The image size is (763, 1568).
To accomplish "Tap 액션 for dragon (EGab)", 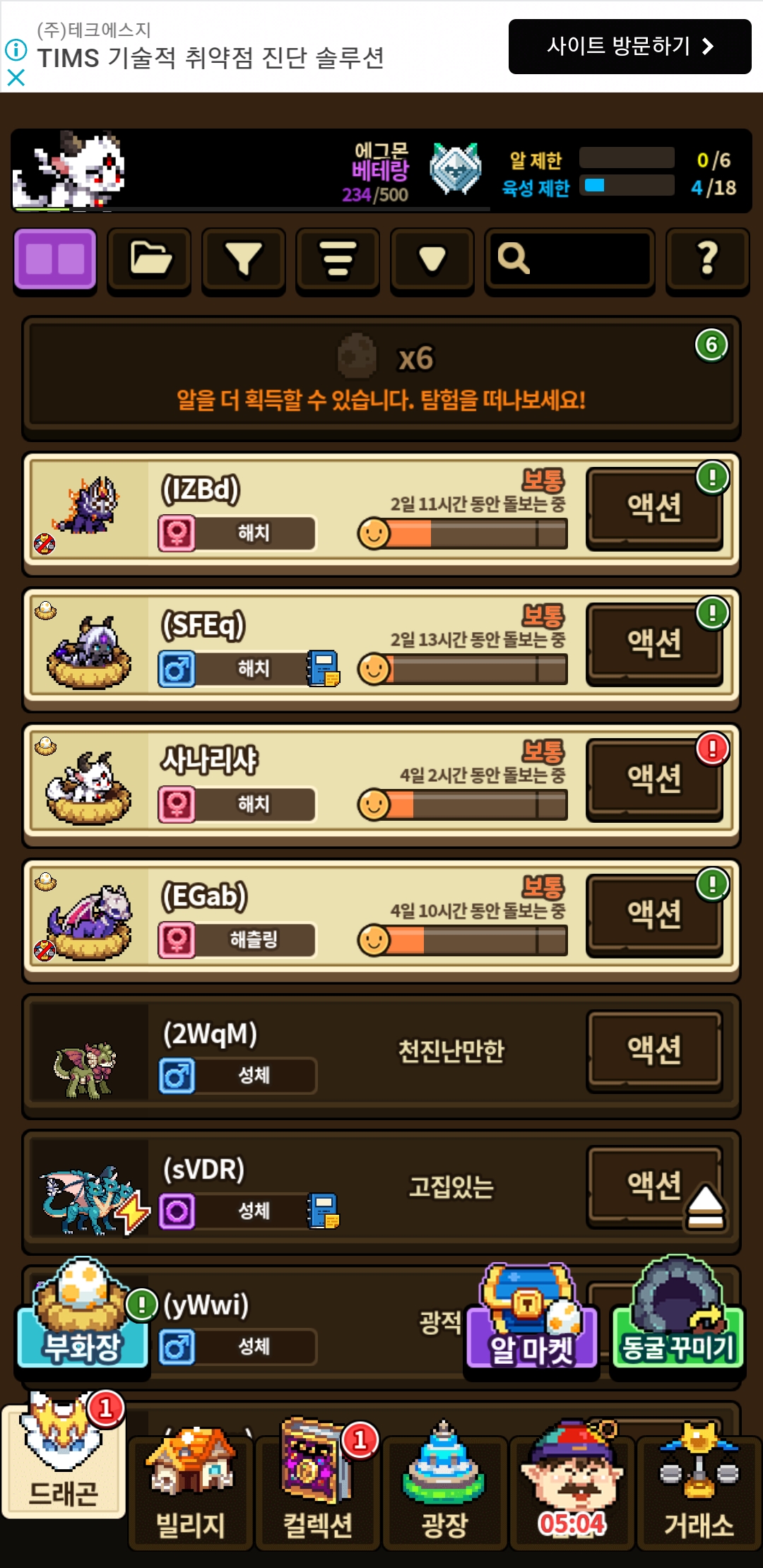I will (655, 915).
